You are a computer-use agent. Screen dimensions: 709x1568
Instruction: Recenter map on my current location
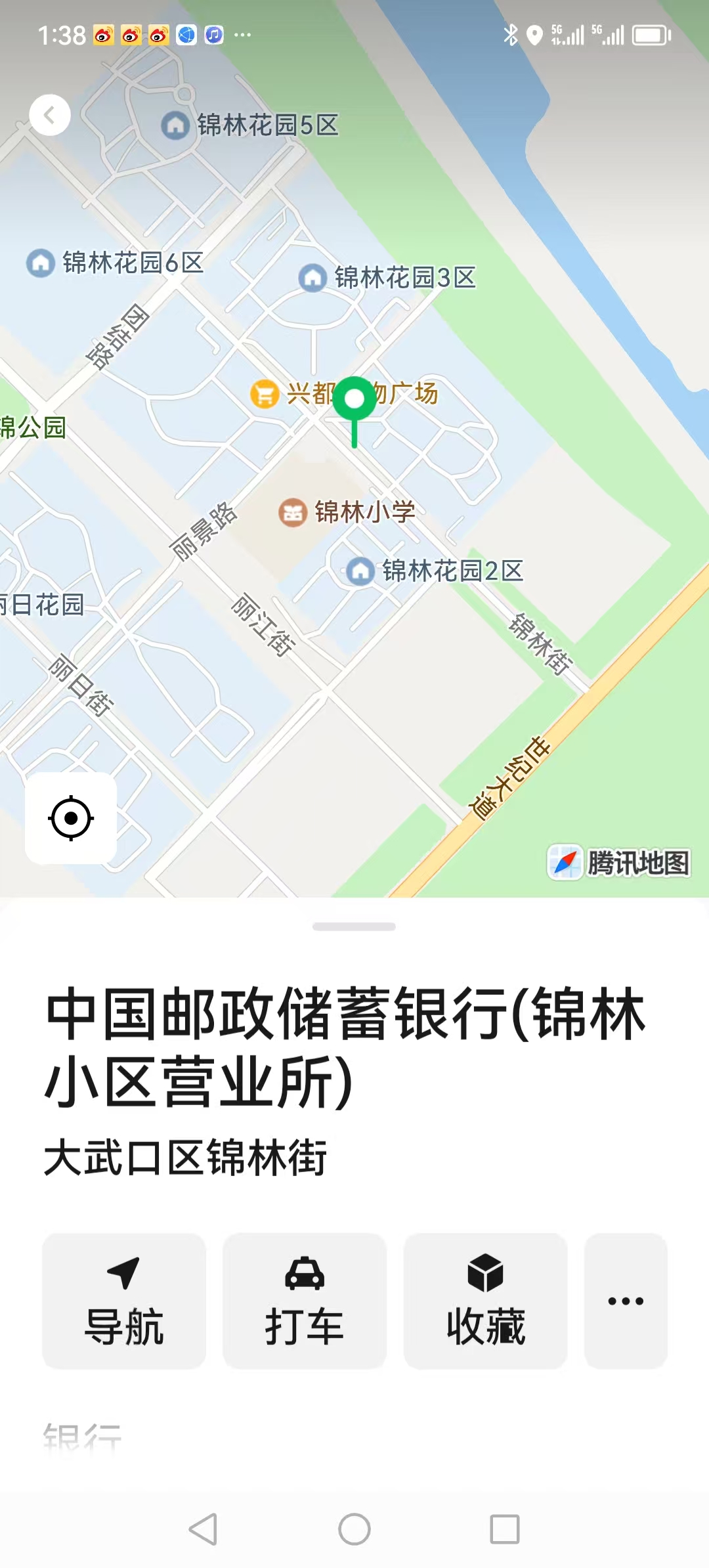[x=71, y=818]
